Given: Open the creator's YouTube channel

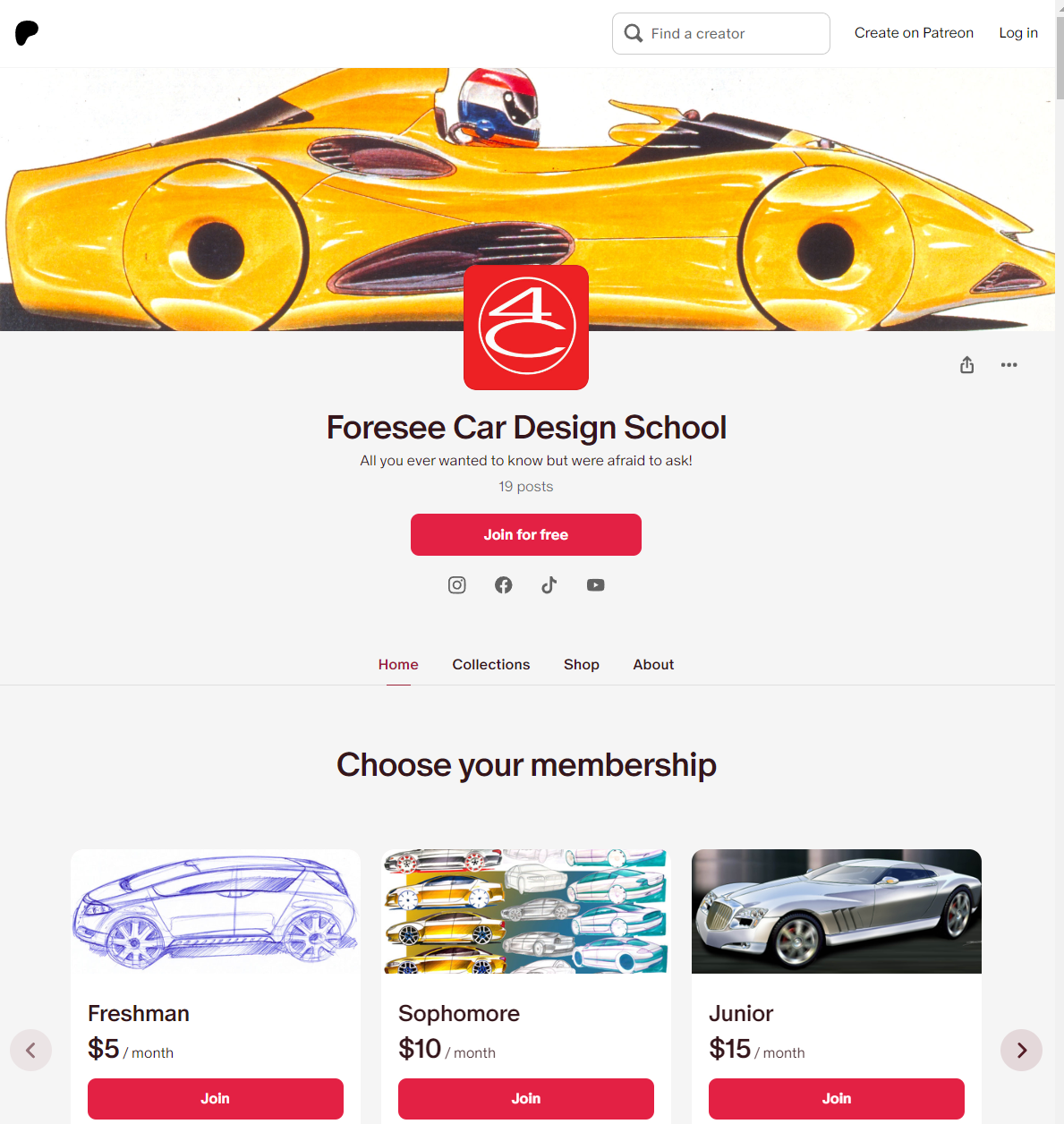Looking at the screenshot, I should (595, 585).
